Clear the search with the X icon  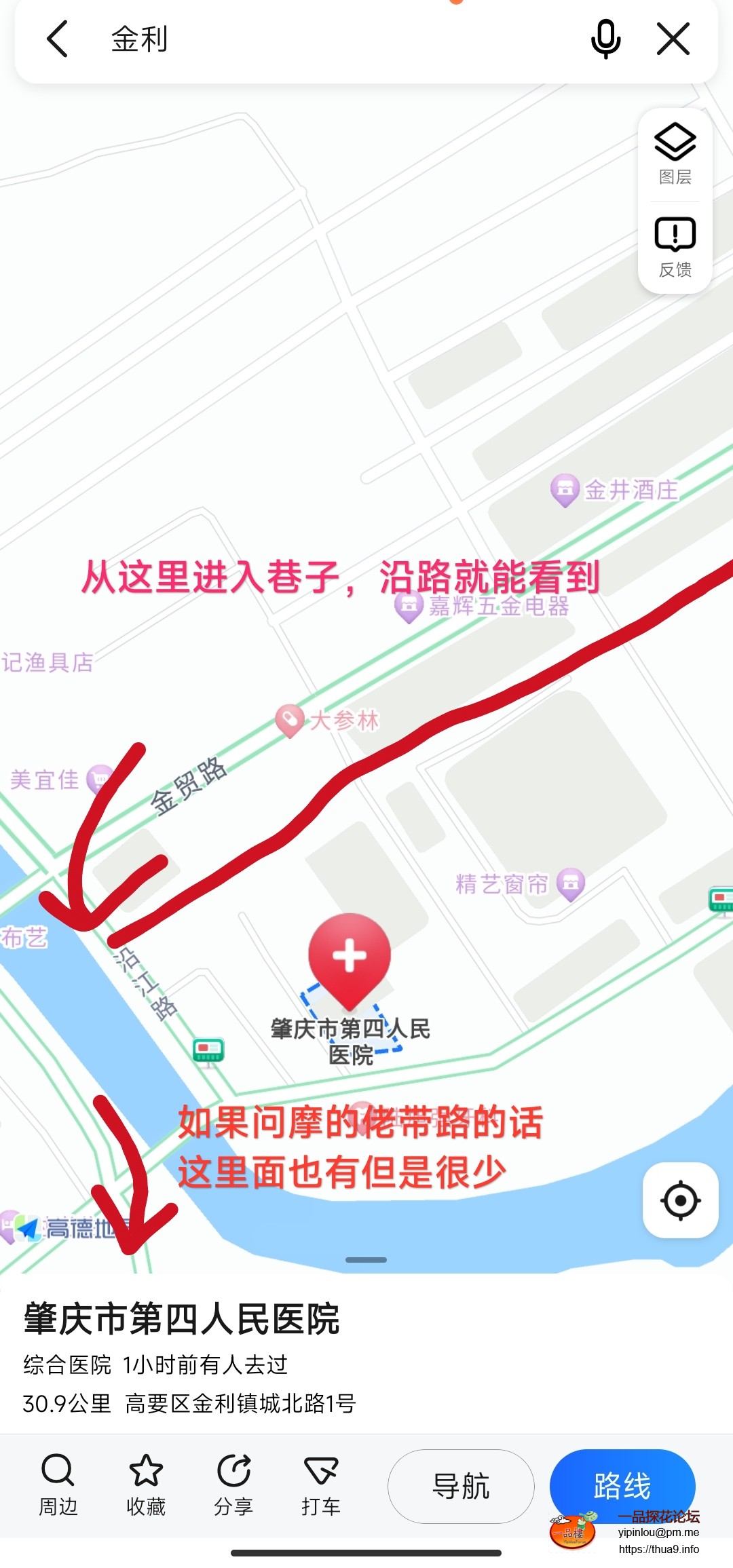coord(673,39)
